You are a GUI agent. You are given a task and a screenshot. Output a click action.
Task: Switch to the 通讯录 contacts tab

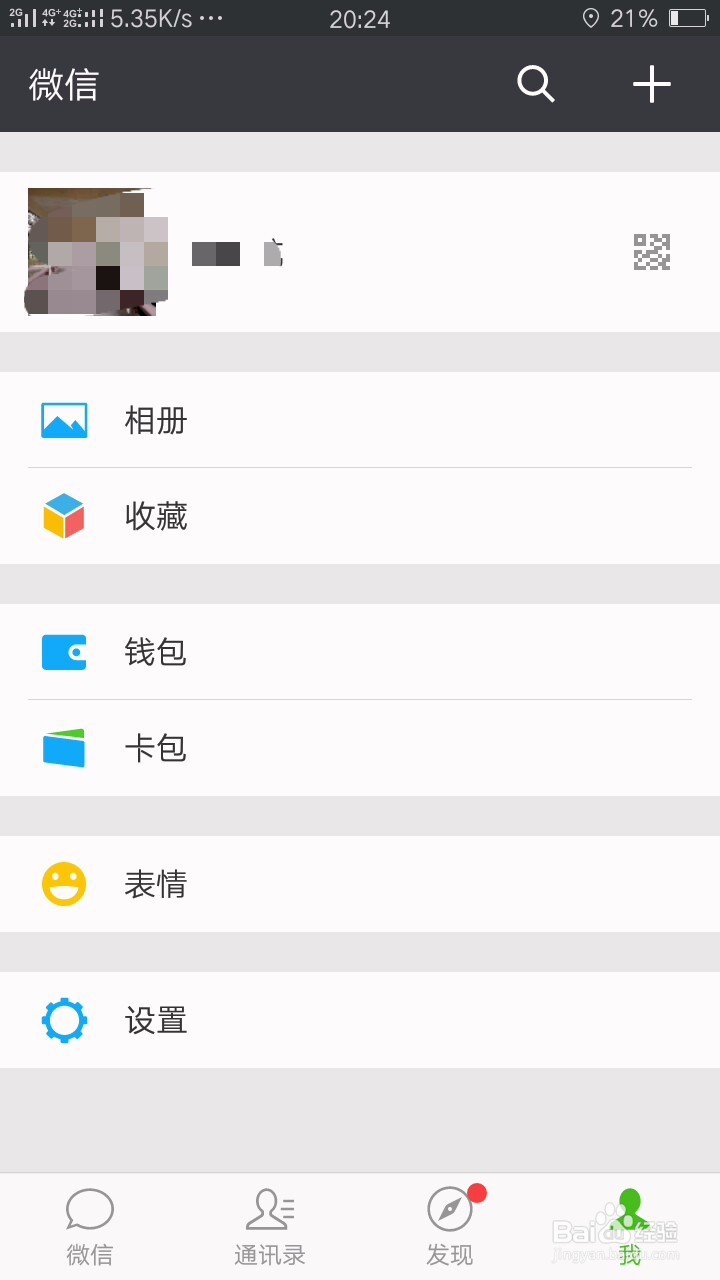[x=270, y=1225]
